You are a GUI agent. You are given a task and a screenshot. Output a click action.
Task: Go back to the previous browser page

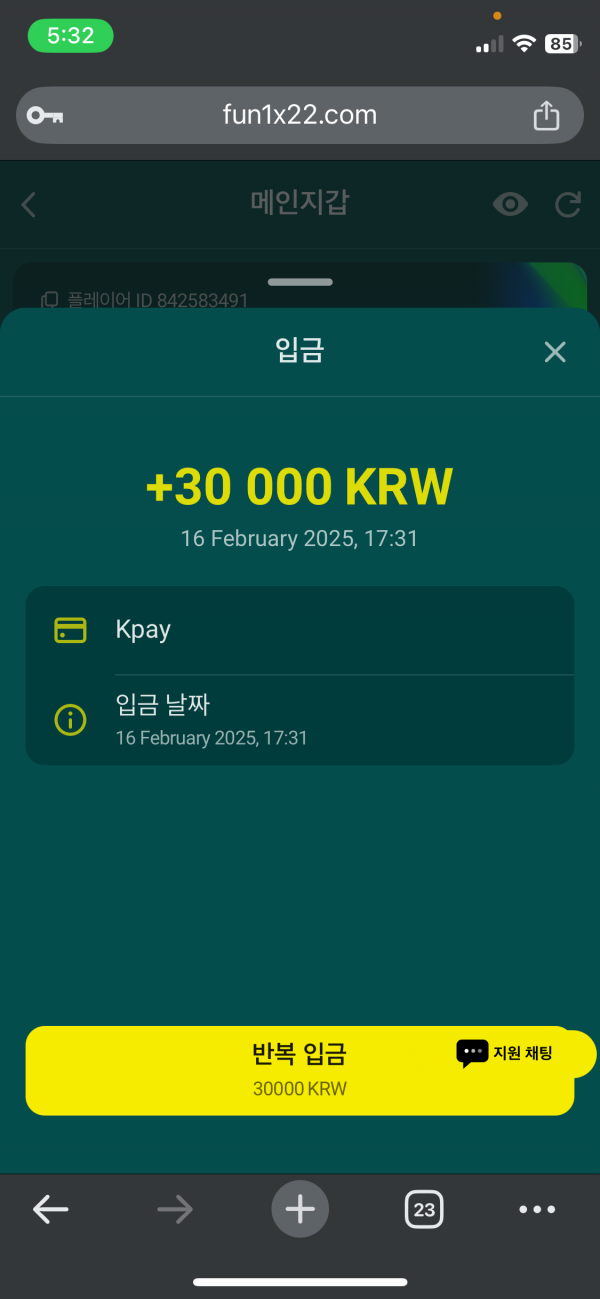tap(51, 1210)
